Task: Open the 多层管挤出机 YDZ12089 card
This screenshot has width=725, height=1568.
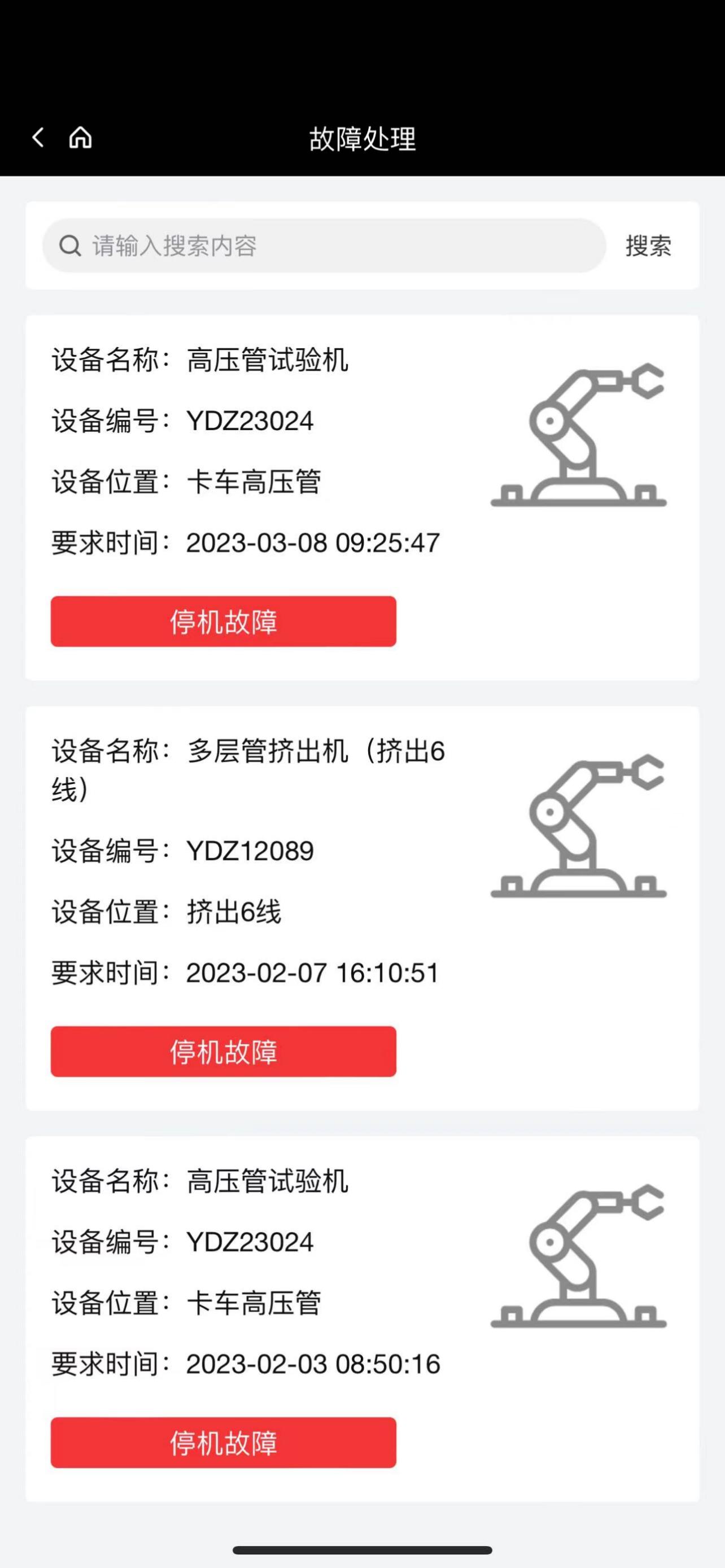Action: [x=362, y=908]
